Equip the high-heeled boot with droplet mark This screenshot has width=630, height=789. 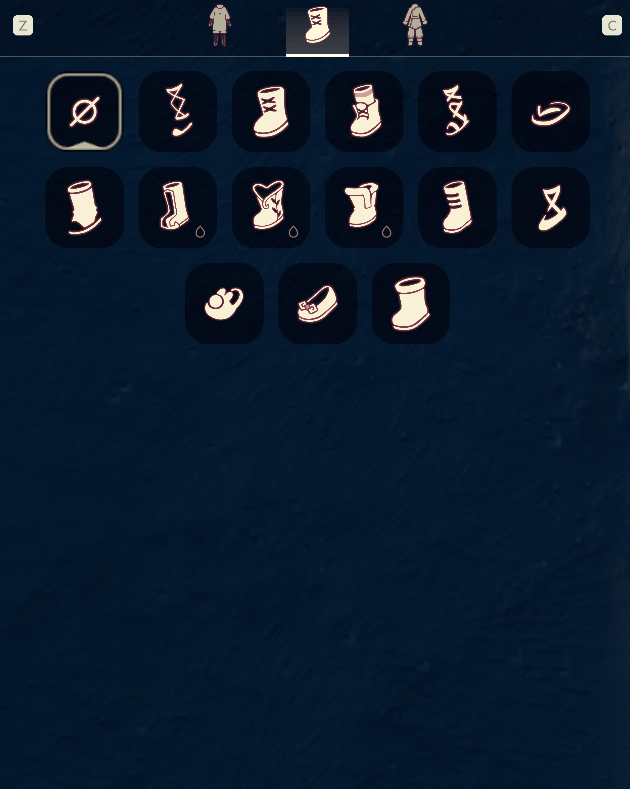pos(178,207)
